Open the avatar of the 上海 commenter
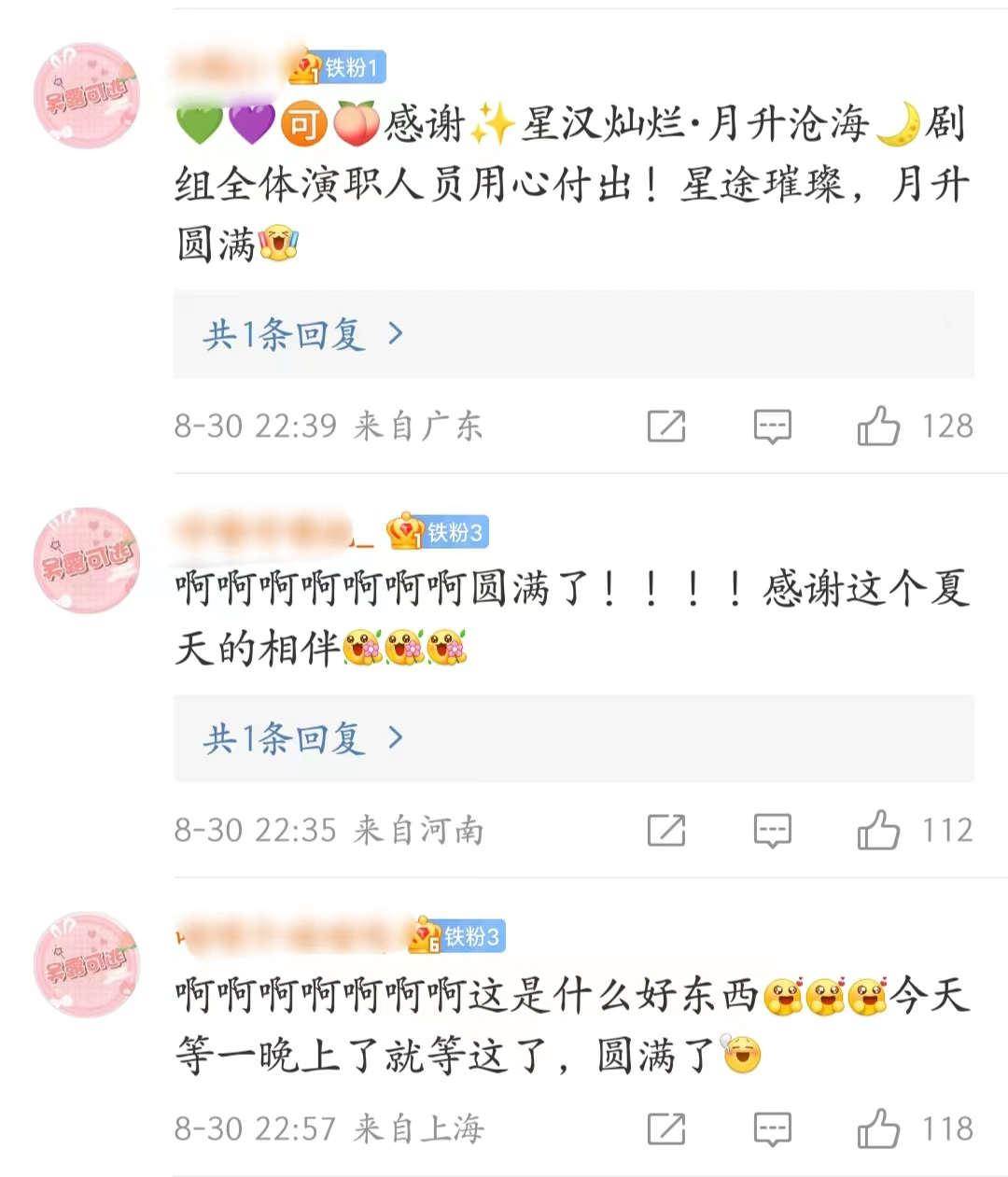Viewport: 1008px width, 1177px height. pyautogui.click(x=86, y=964)
